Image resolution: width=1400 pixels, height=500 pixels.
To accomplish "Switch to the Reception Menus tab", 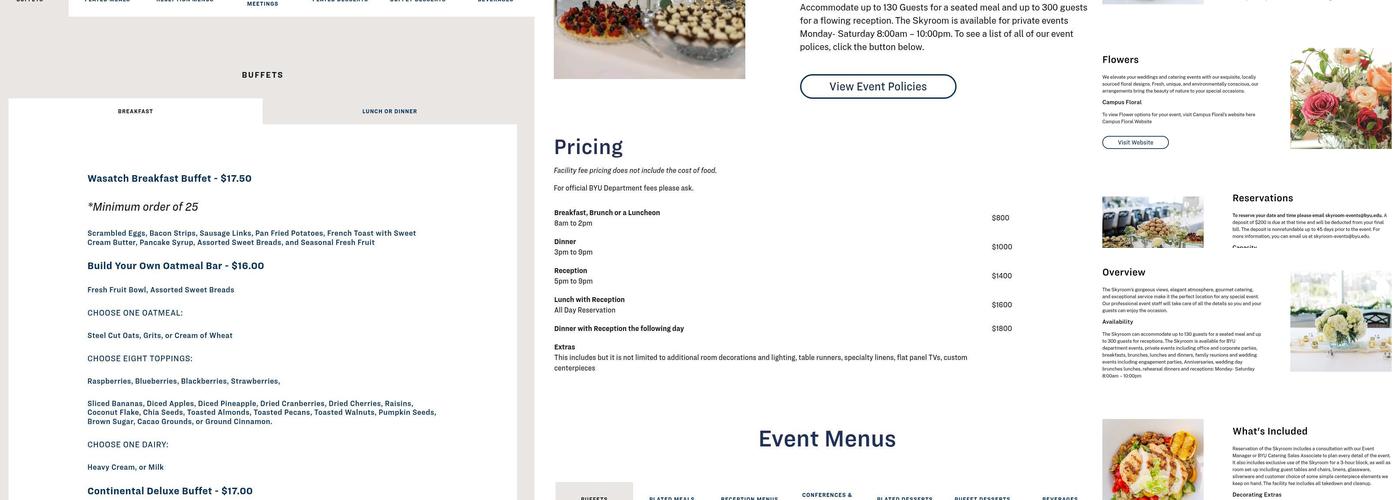I will coord(749,497).
